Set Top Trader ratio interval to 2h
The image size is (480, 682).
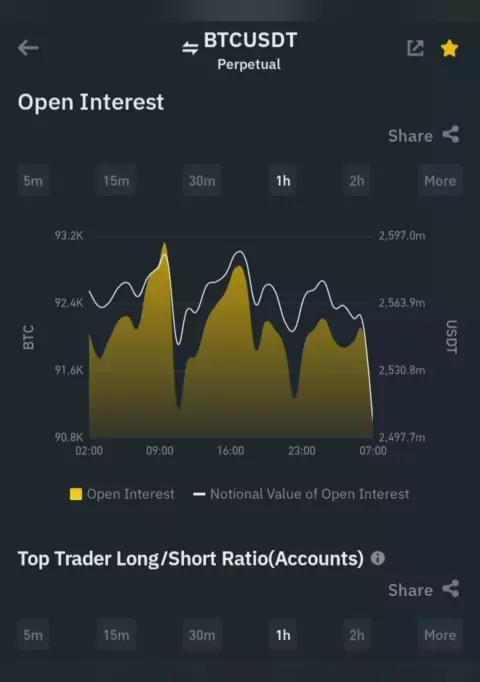coord(357,635)
